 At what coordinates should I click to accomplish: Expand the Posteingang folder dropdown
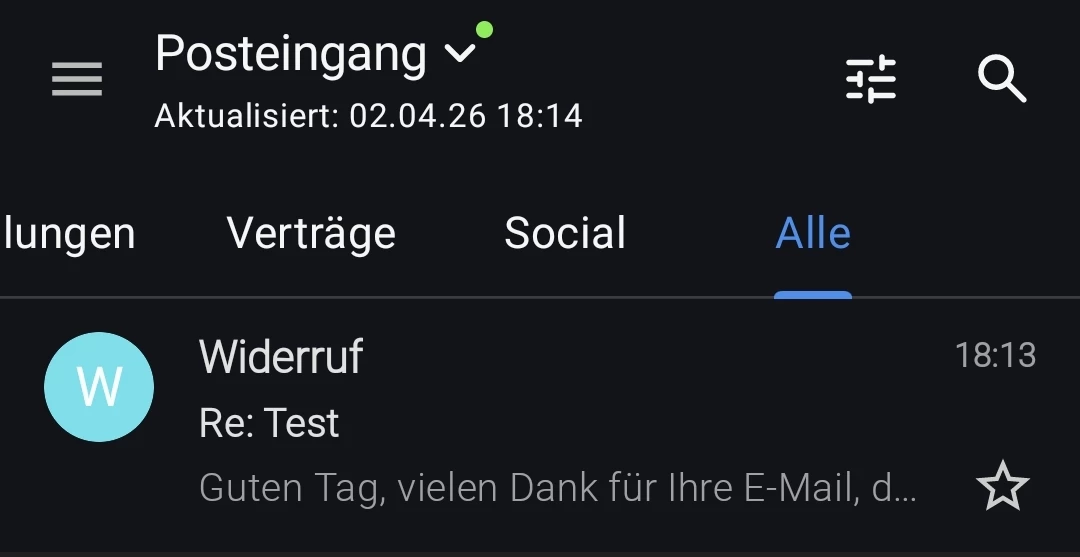coord(458,54)
